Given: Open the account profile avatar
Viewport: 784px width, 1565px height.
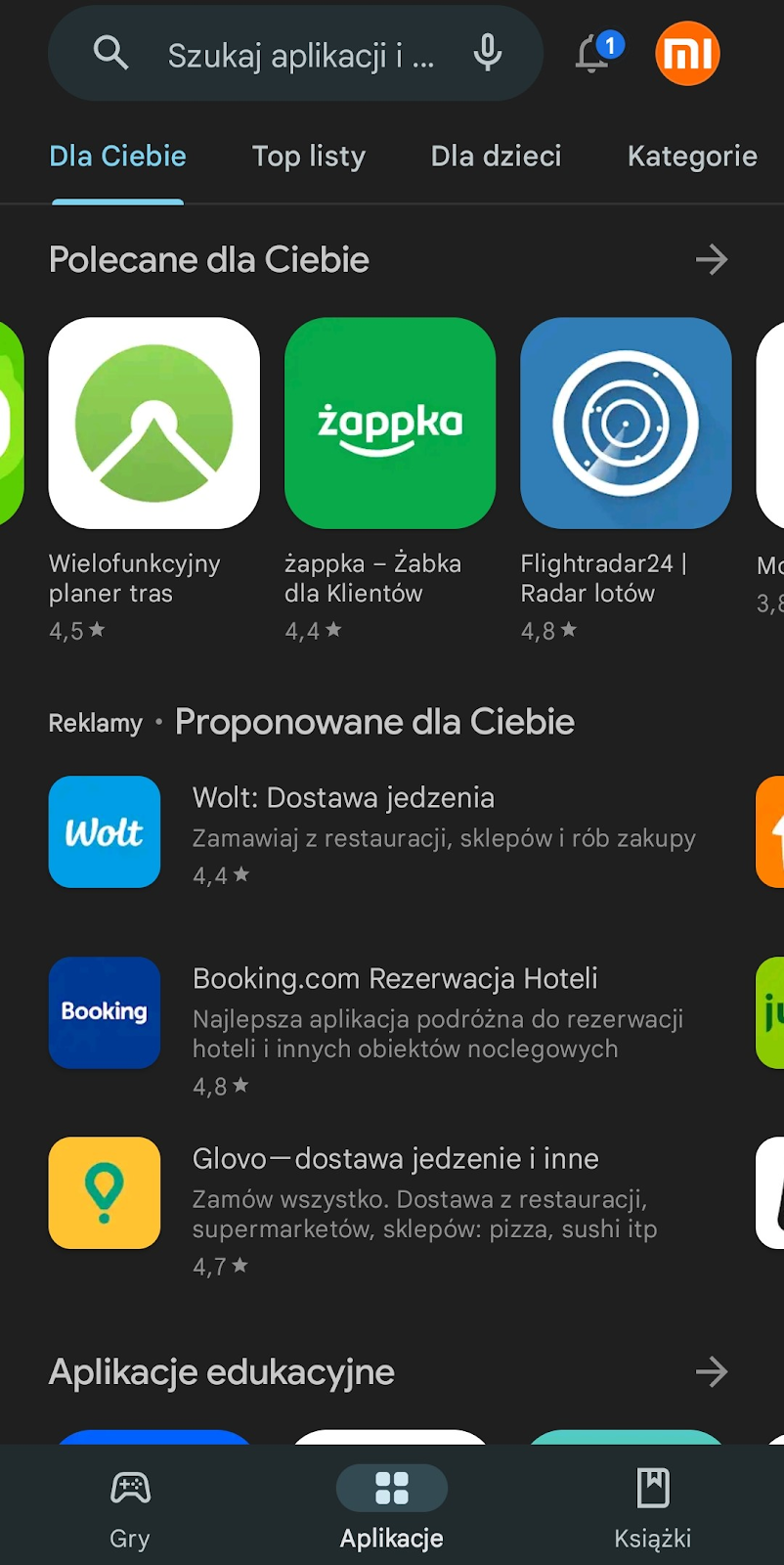Looking at the screenshot, I should click(687, 54).
